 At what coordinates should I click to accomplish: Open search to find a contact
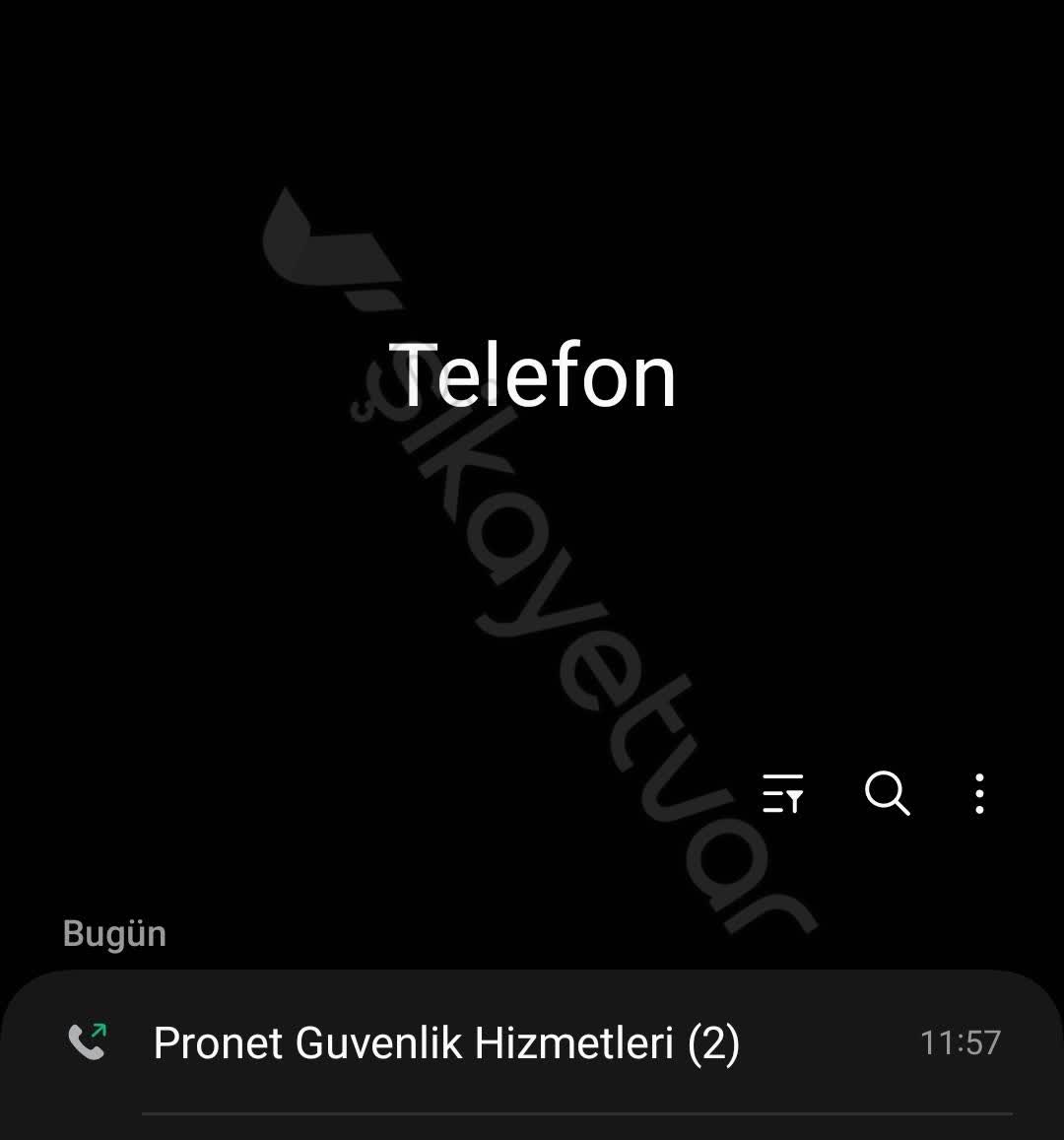[x=887, y=794]
